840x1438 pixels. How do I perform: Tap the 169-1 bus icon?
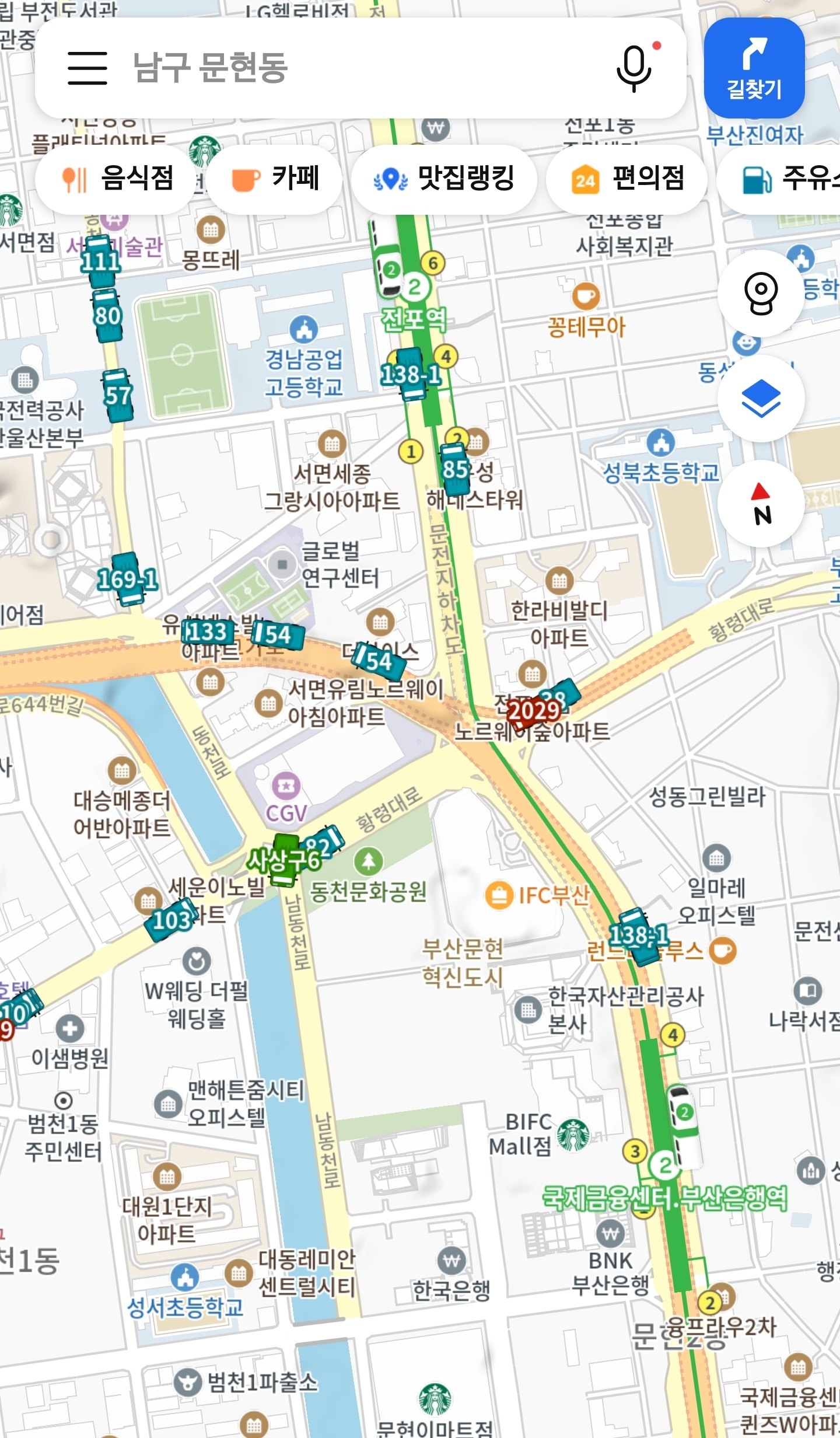pyautogui.click(x=127, y=580)
